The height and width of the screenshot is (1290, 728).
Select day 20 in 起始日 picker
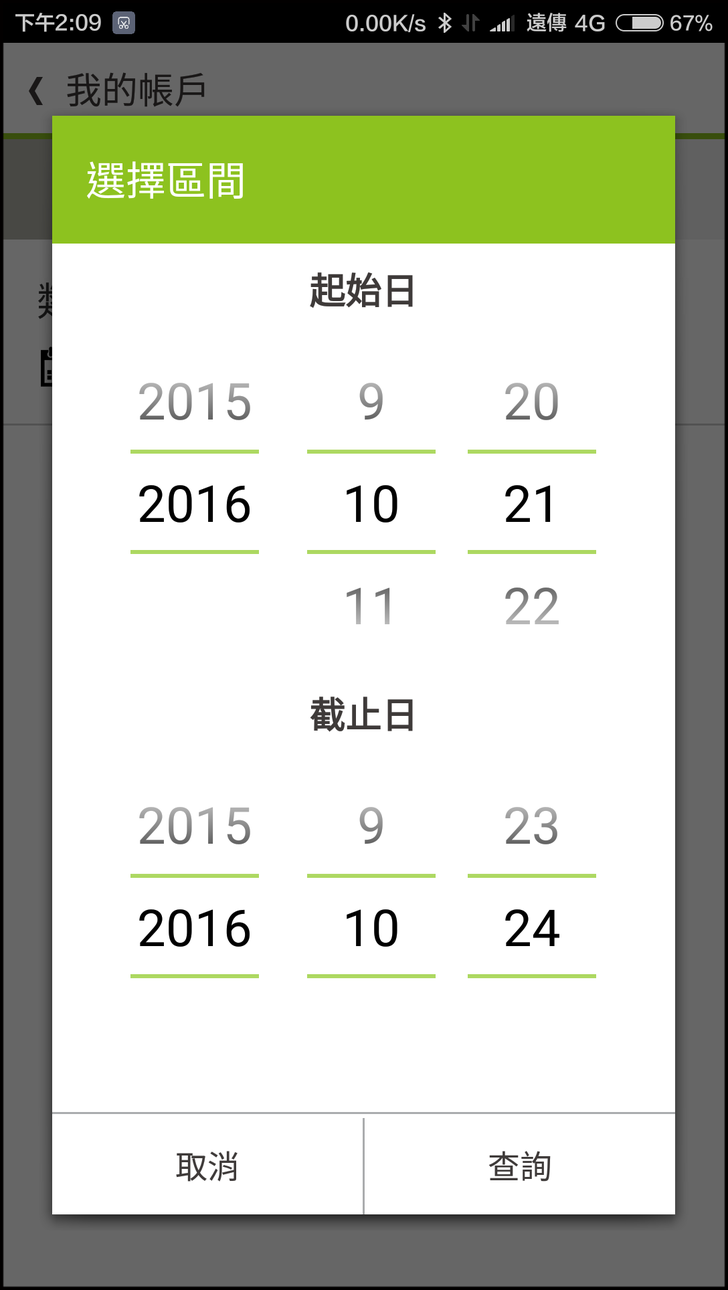tap(531, 402)
